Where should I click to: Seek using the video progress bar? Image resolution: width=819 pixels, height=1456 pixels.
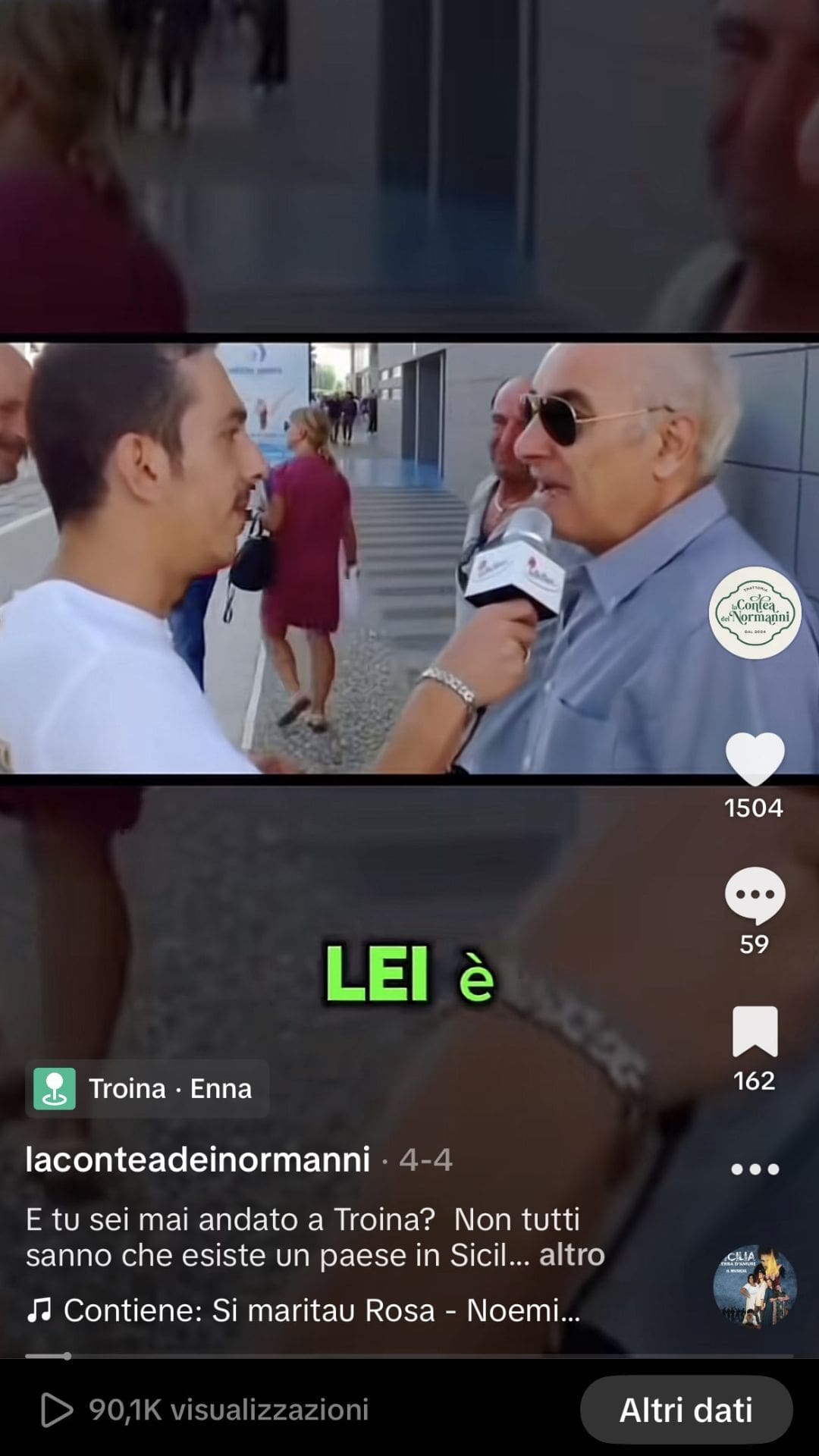(409, 1355)
